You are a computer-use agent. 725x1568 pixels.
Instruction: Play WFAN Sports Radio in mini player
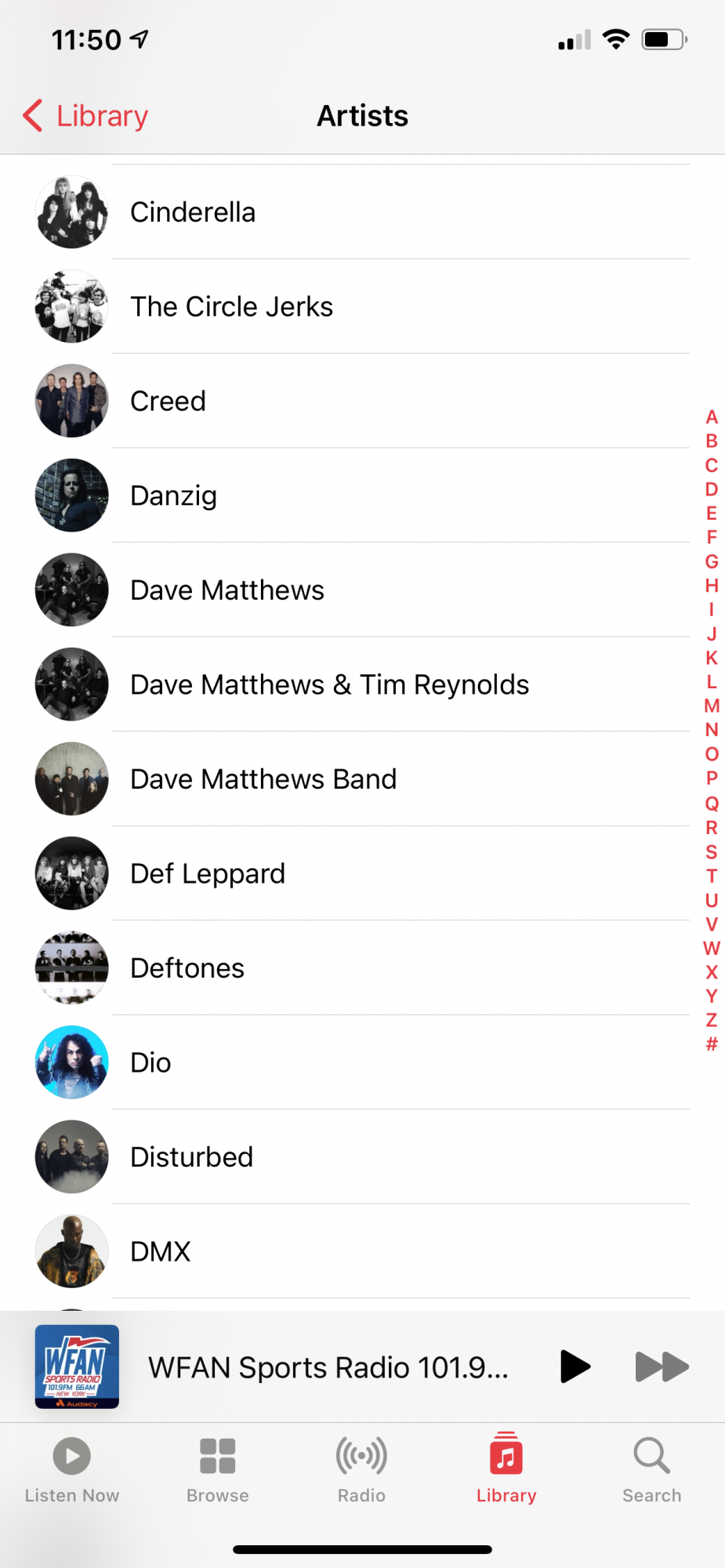tap(575, 1367)
